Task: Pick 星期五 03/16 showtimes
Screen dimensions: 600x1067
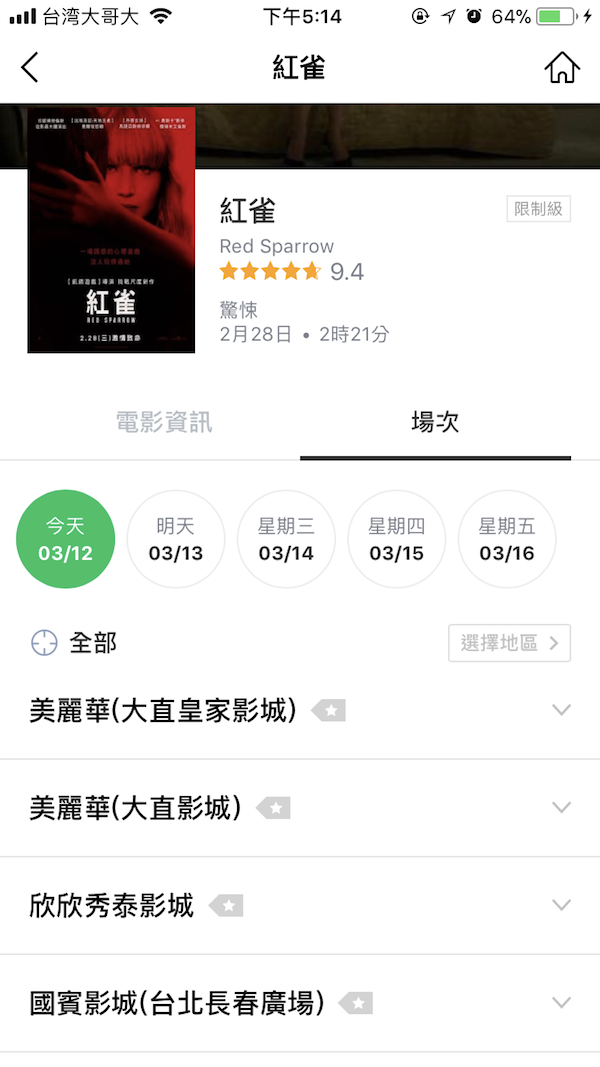Action: pyautogui.click(x=506, y=539)
